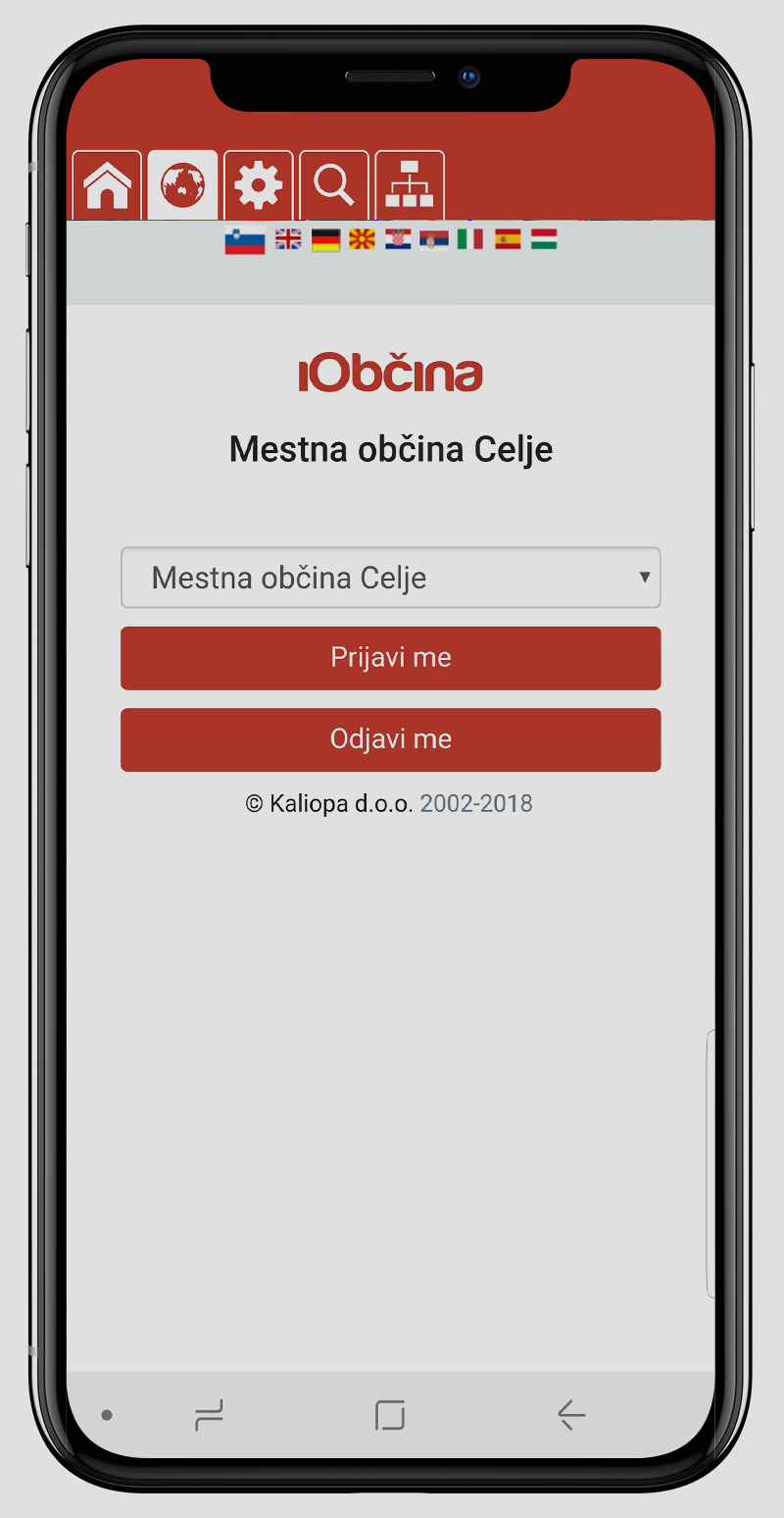Image resolution: width=784 pixels, height=1518 pixels.
Task: Tap the globe language tab
Action: [182, 185]
